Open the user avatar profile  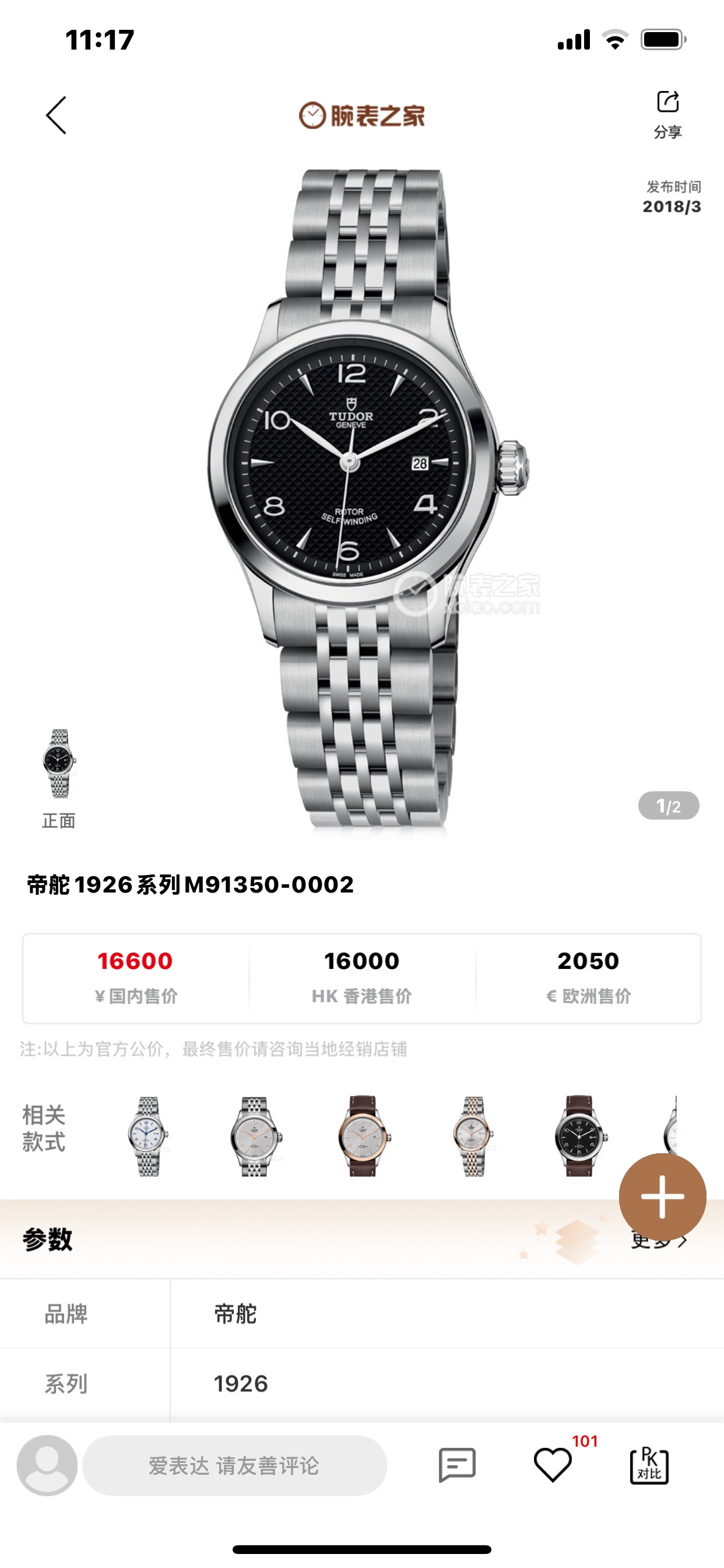47,1465
